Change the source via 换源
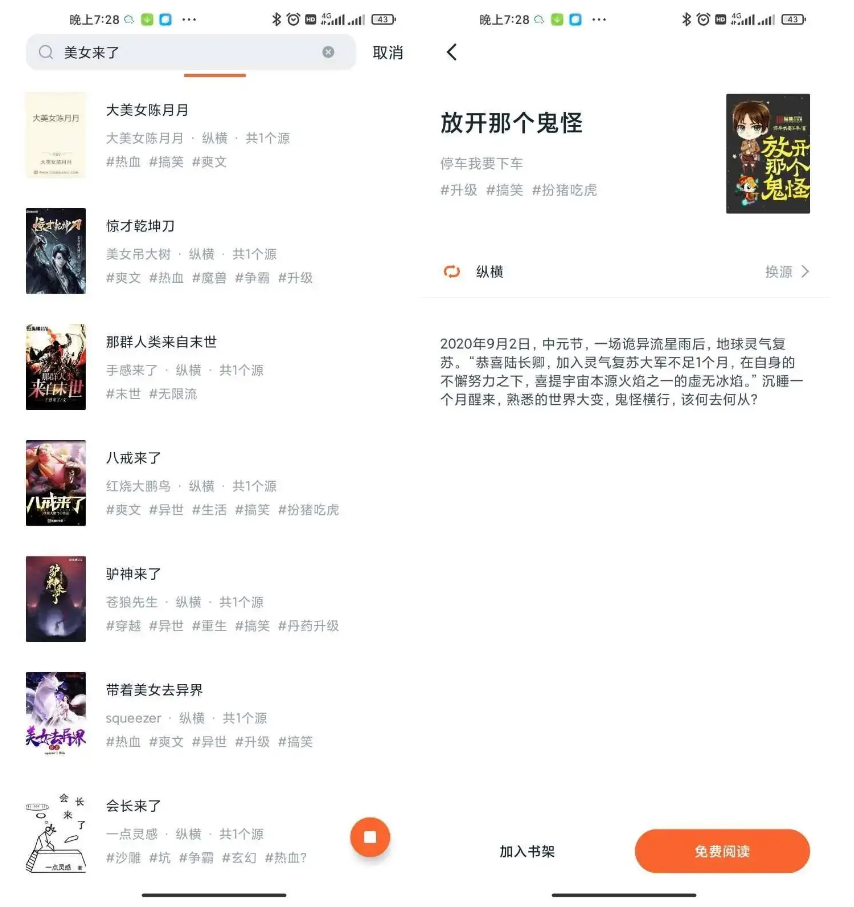The width and height of the screenshot is (854, 907). (x=786, y=272)
